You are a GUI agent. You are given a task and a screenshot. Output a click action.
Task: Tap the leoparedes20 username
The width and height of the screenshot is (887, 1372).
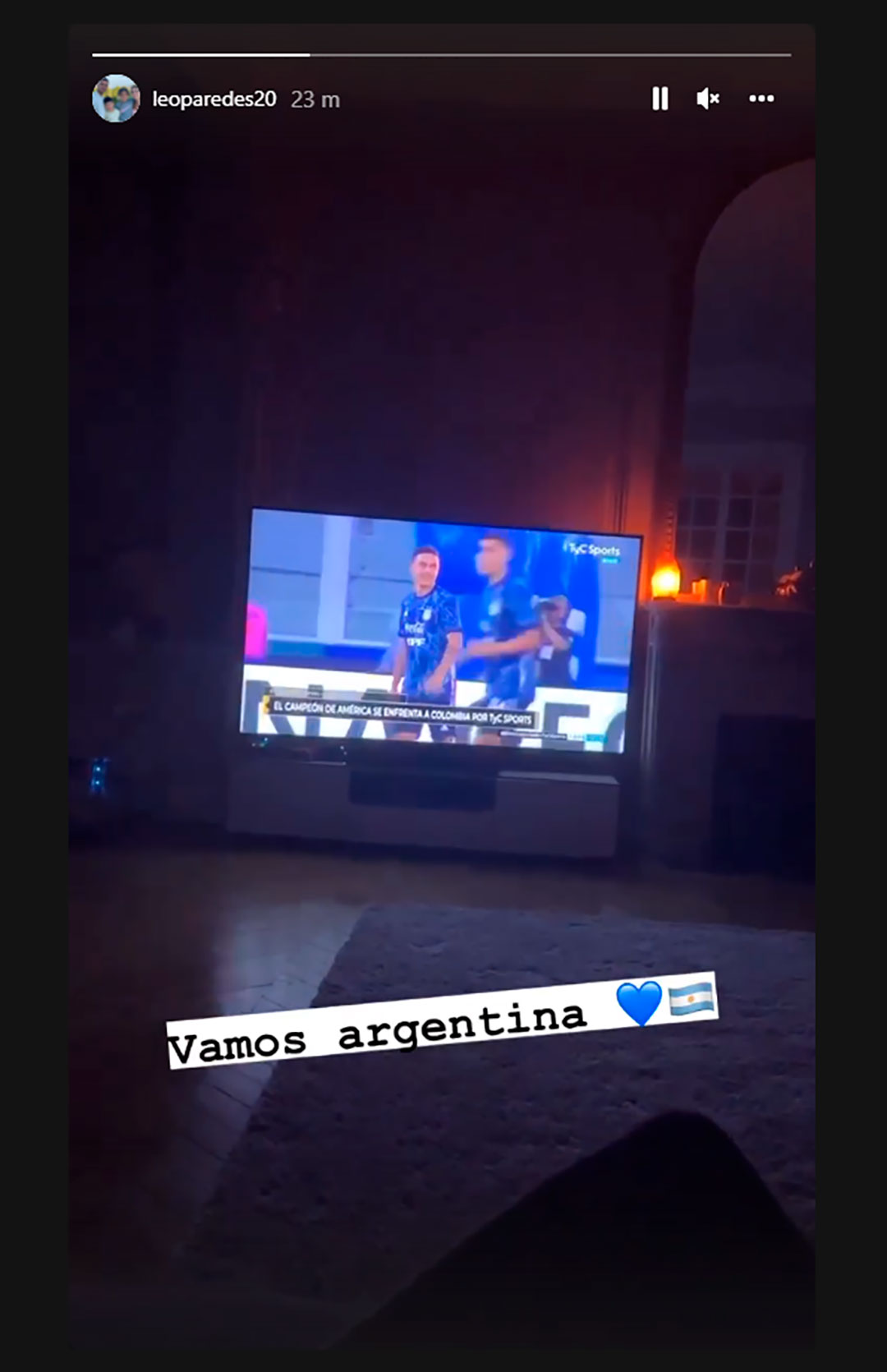pos(214,99)
